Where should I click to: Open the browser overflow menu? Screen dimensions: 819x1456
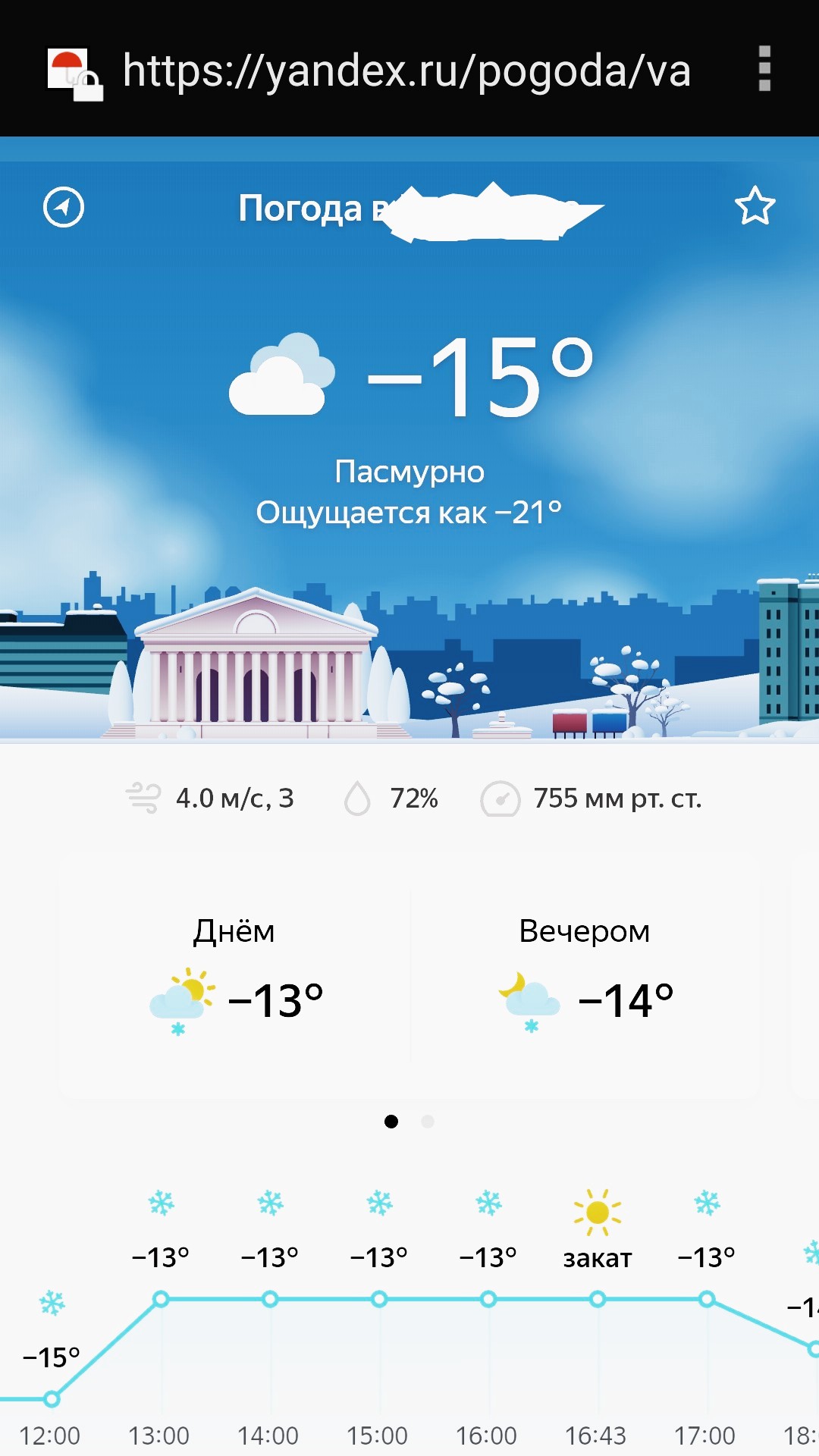point(764,69)
